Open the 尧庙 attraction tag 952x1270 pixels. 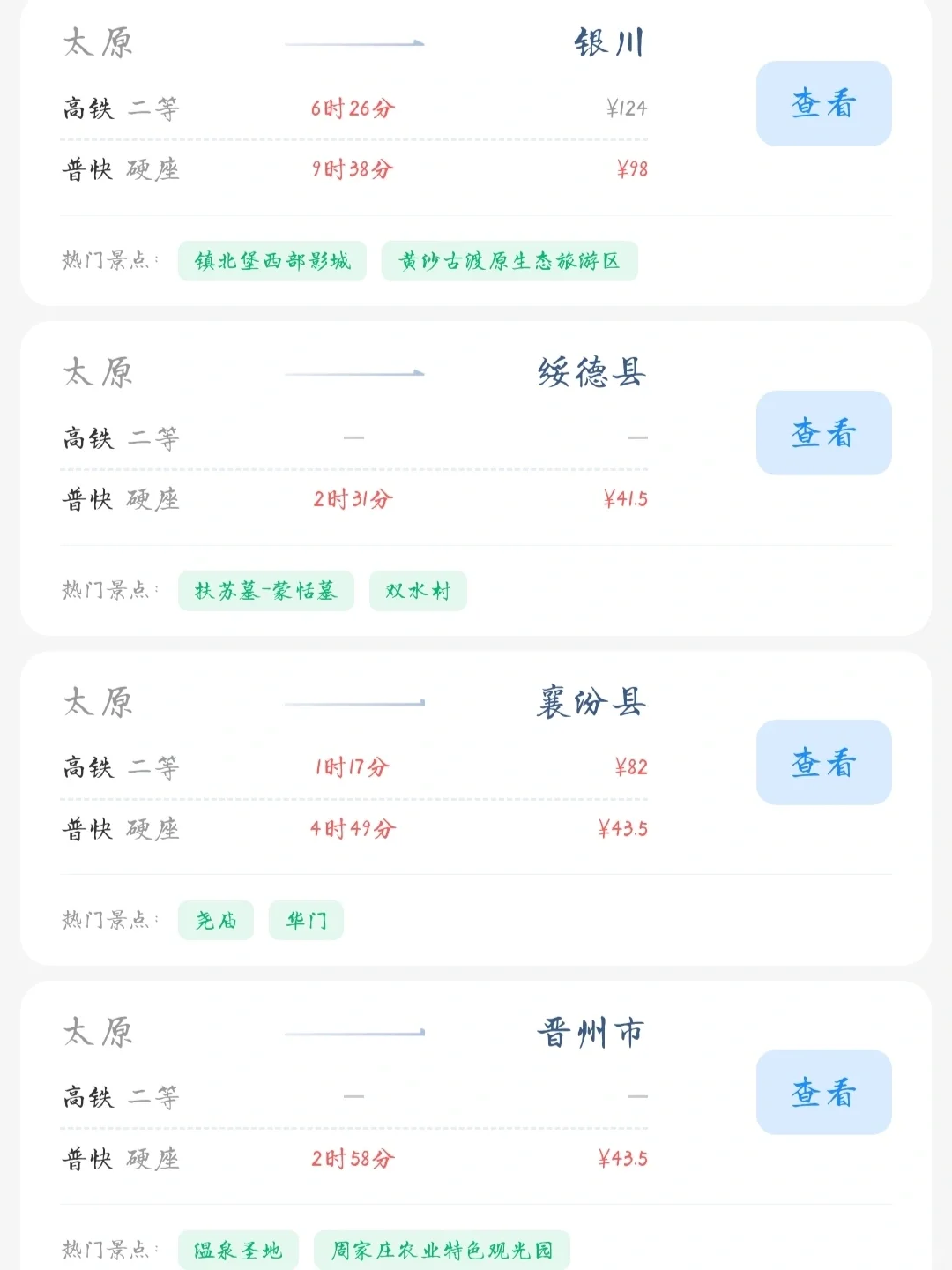click(216, 920)
